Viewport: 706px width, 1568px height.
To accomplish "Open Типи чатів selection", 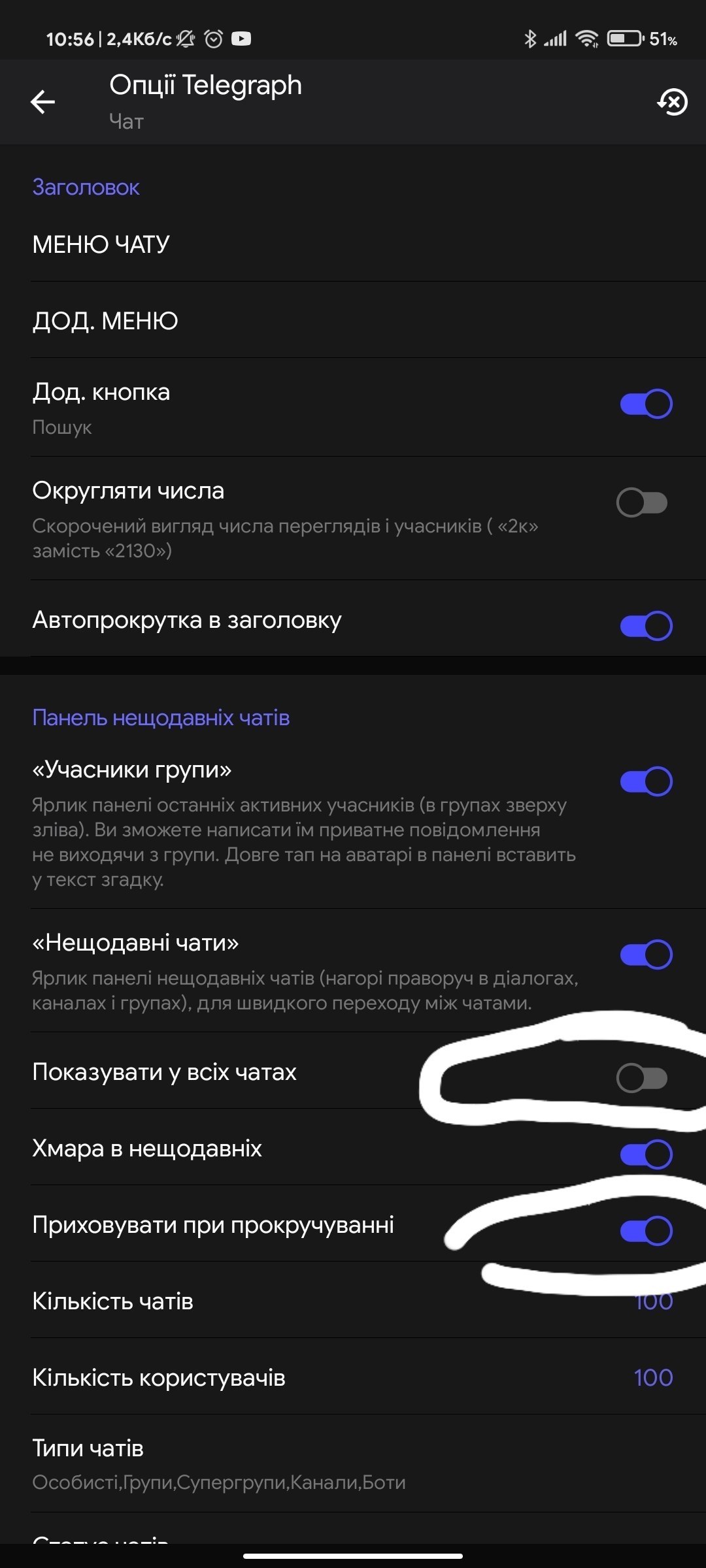I will 353,1463.
